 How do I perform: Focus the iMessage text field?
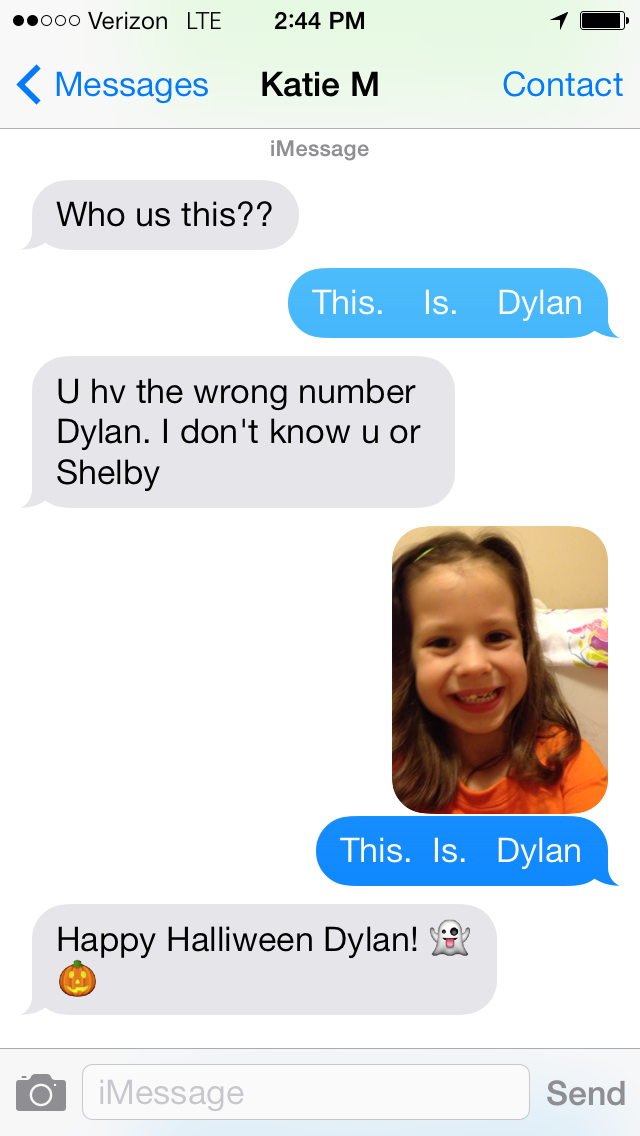click(x=305, y=1092)
